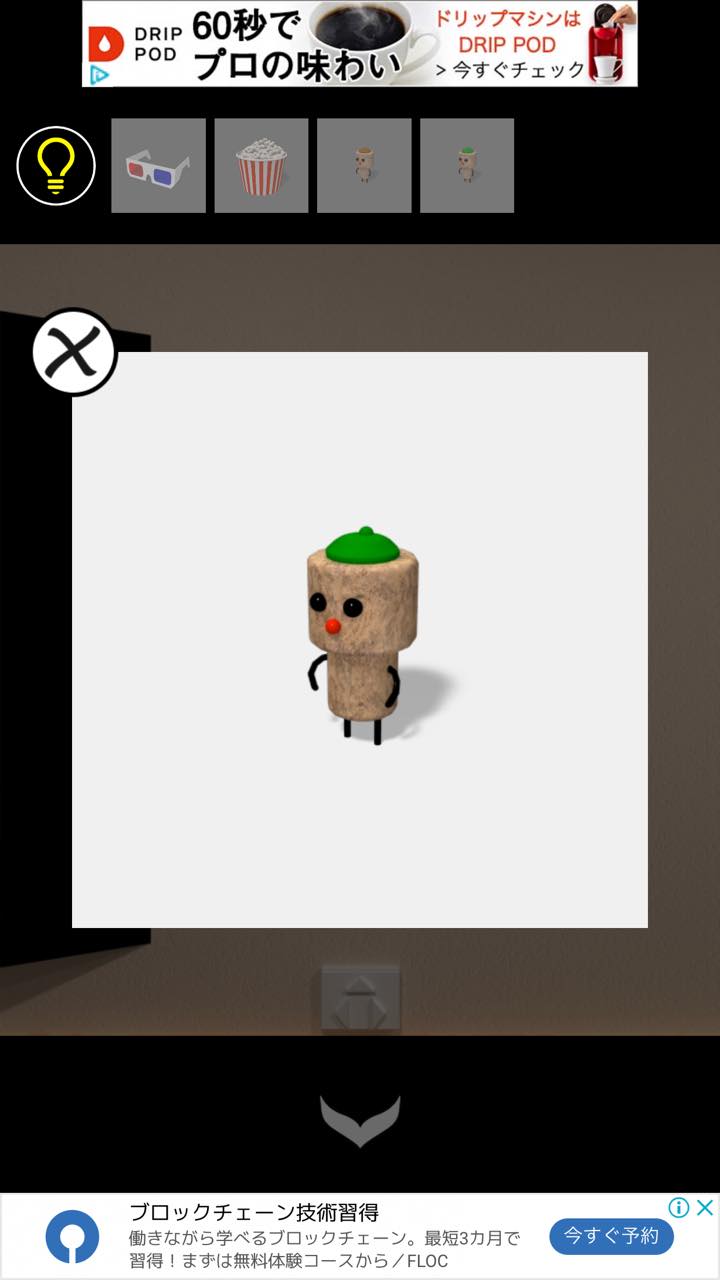The height and width of the screenshot is (1280, 720).
Task: Open the bottom ad info icon
Action: [679, 1208]
